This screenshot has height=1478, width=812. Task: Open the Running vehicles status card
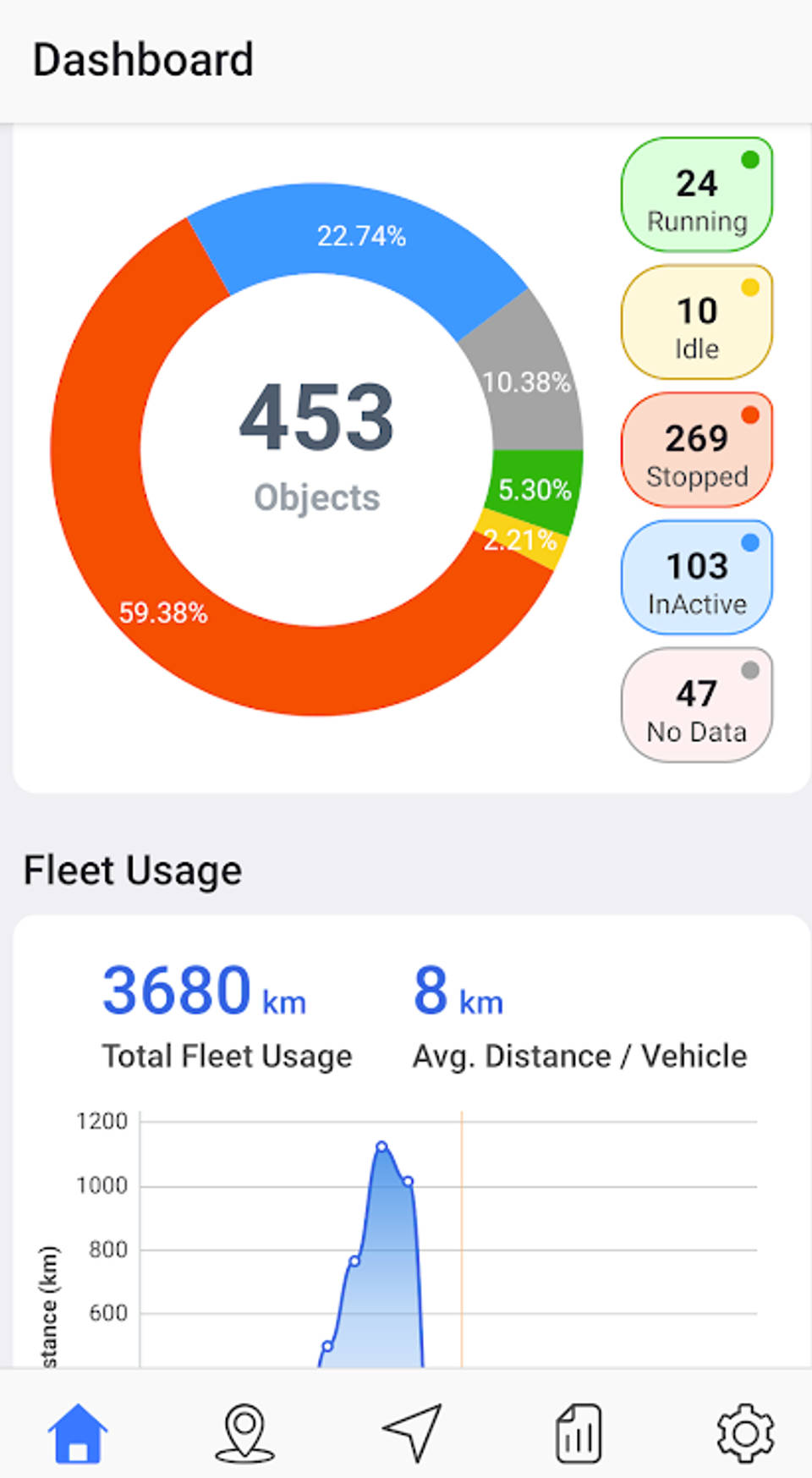[x=696, y=195]
